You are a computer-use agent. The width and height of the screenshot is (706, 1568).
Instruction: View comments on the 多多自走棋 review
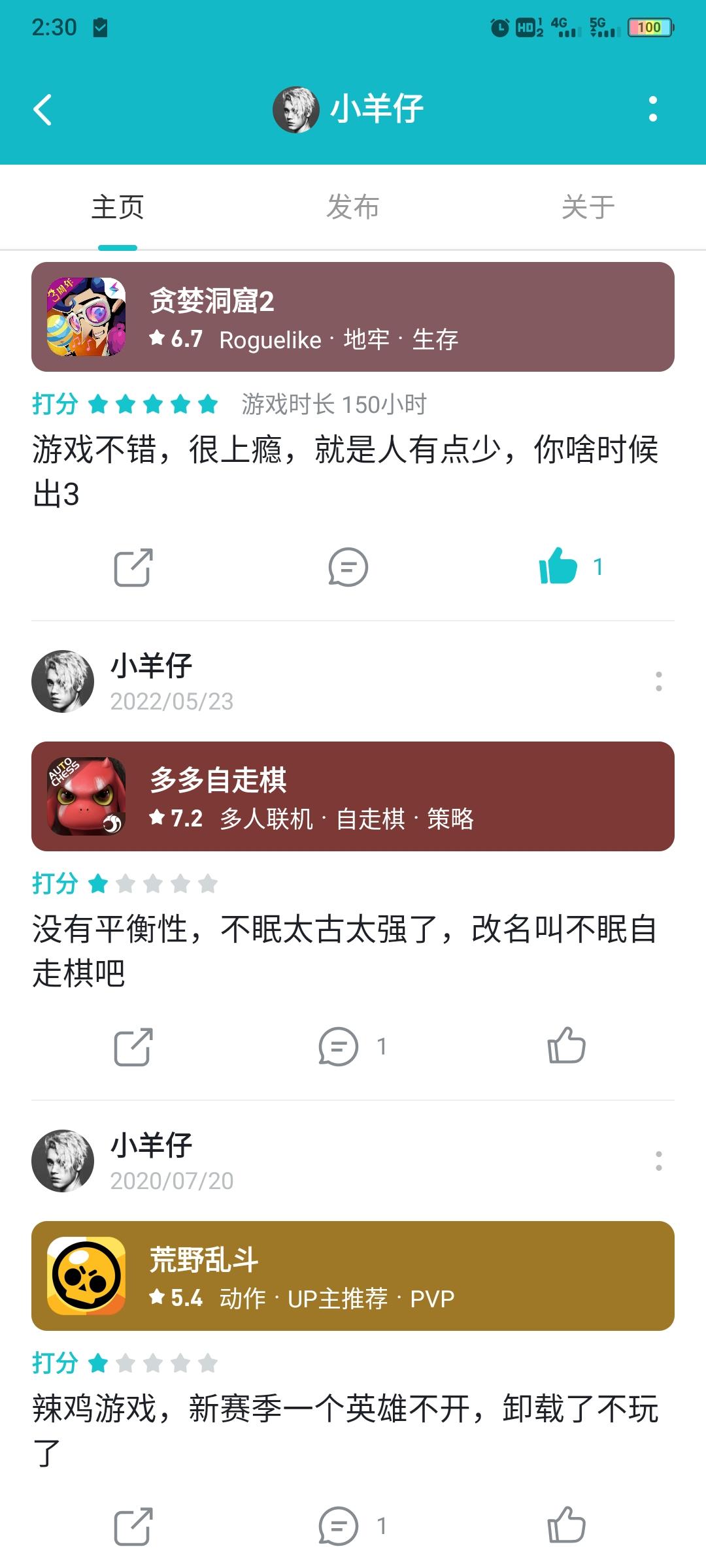click(339, 1047)
